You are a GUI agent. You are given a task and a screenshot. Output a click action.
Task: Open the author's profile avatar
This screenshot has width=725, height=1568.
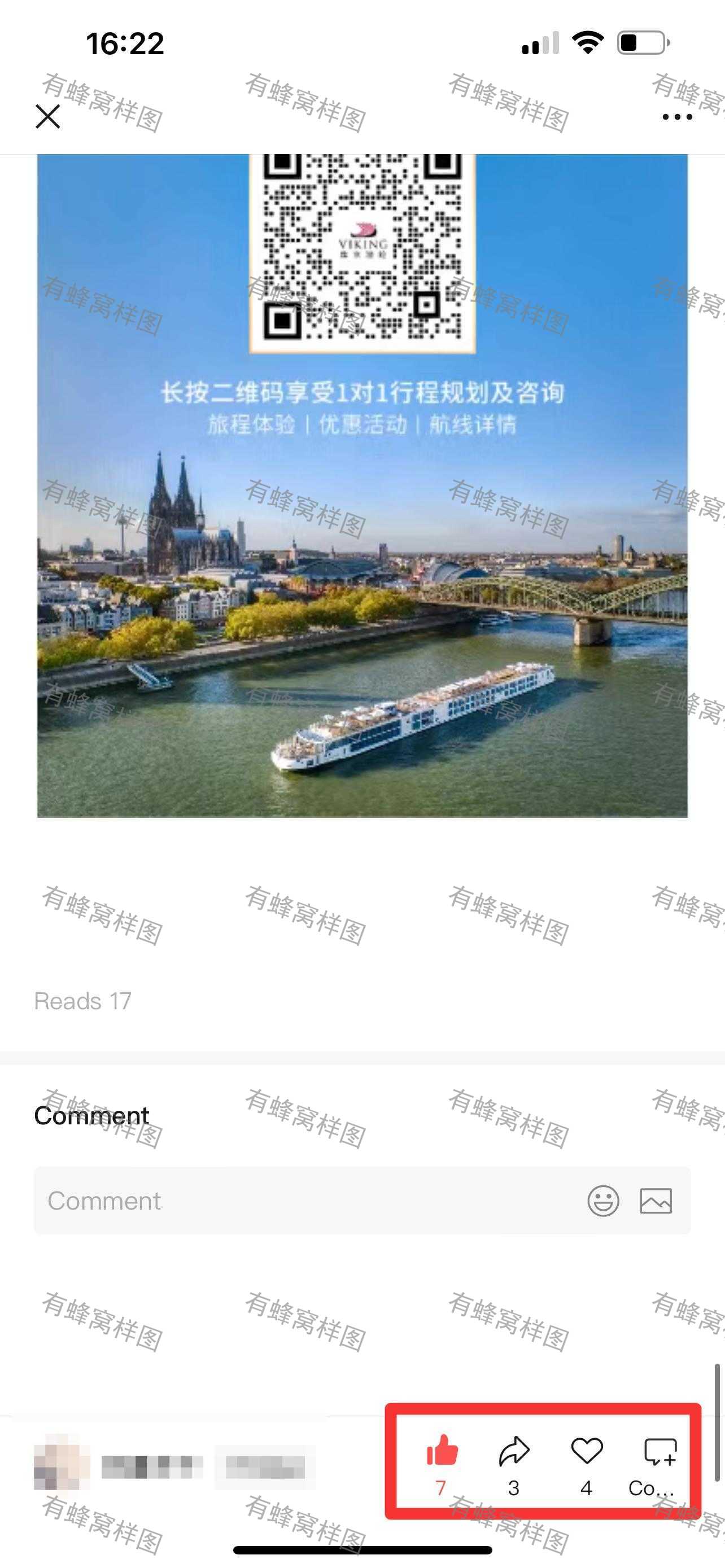pos(60,1466)
